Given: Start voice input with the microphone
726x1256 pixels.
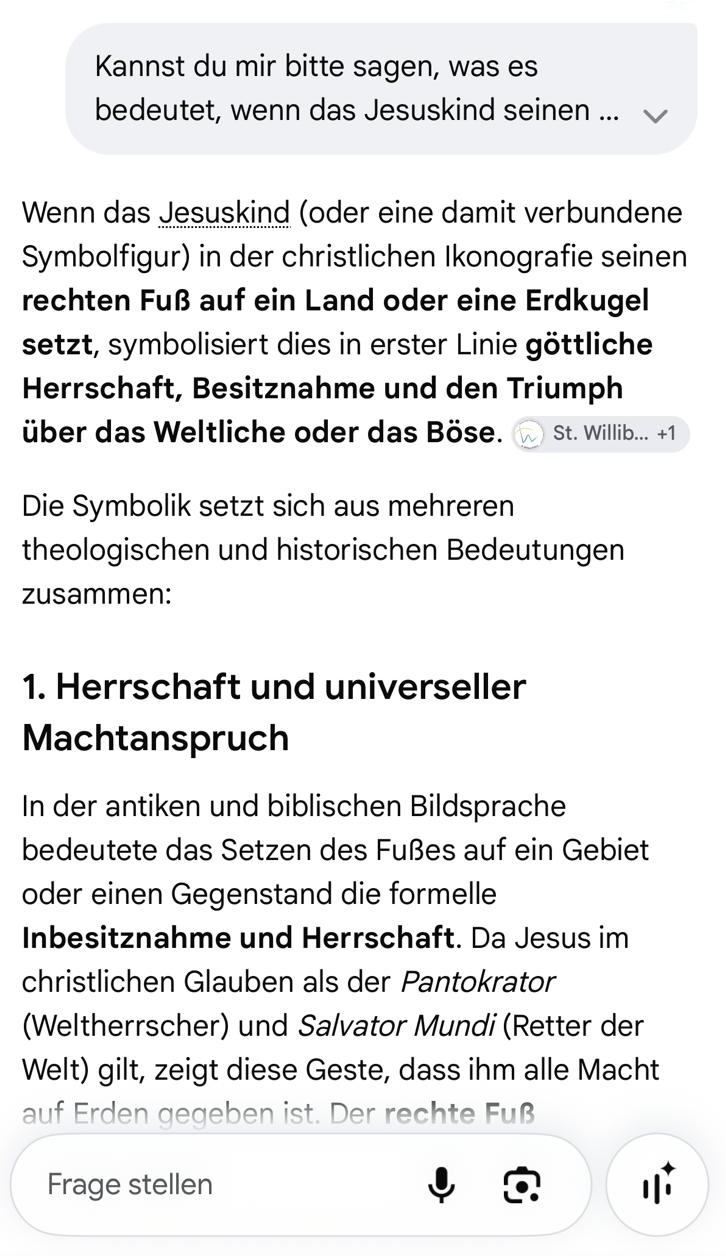Looking at the screenshot, I should (x=441, y=1185).
